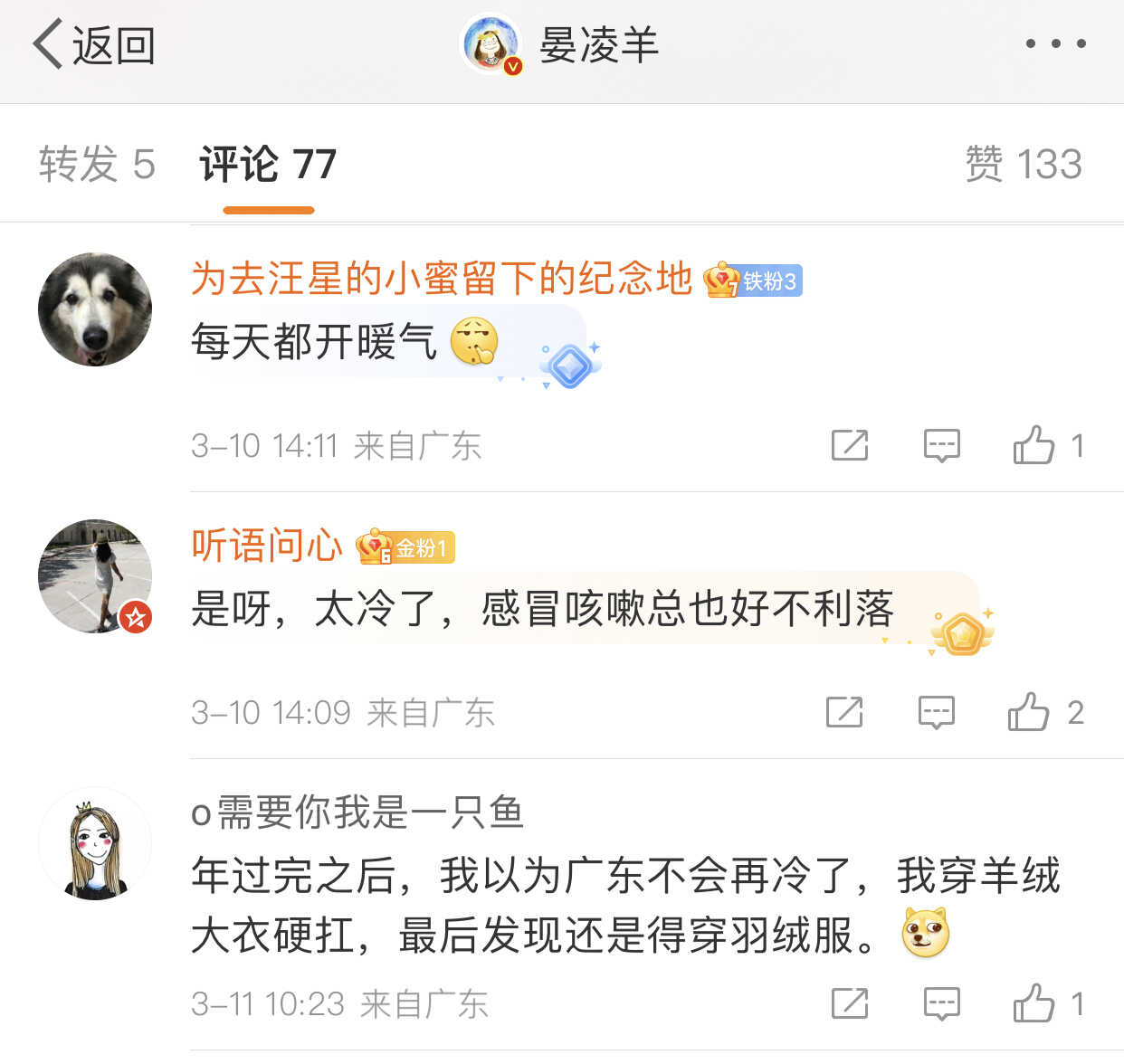The width and height of the screenshot is (1124, 1064).
Task: Repost the comment 每天都开暖气
Action: pyautogui.click(x=849, y=445)
